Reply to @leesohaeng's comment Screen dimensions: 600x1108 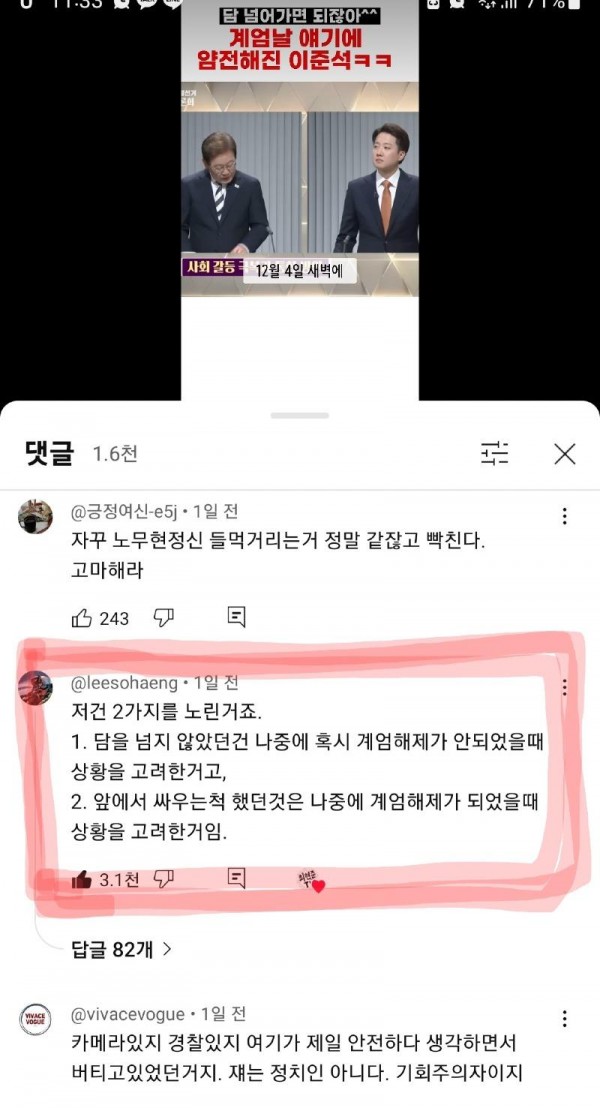coord(236,879)
